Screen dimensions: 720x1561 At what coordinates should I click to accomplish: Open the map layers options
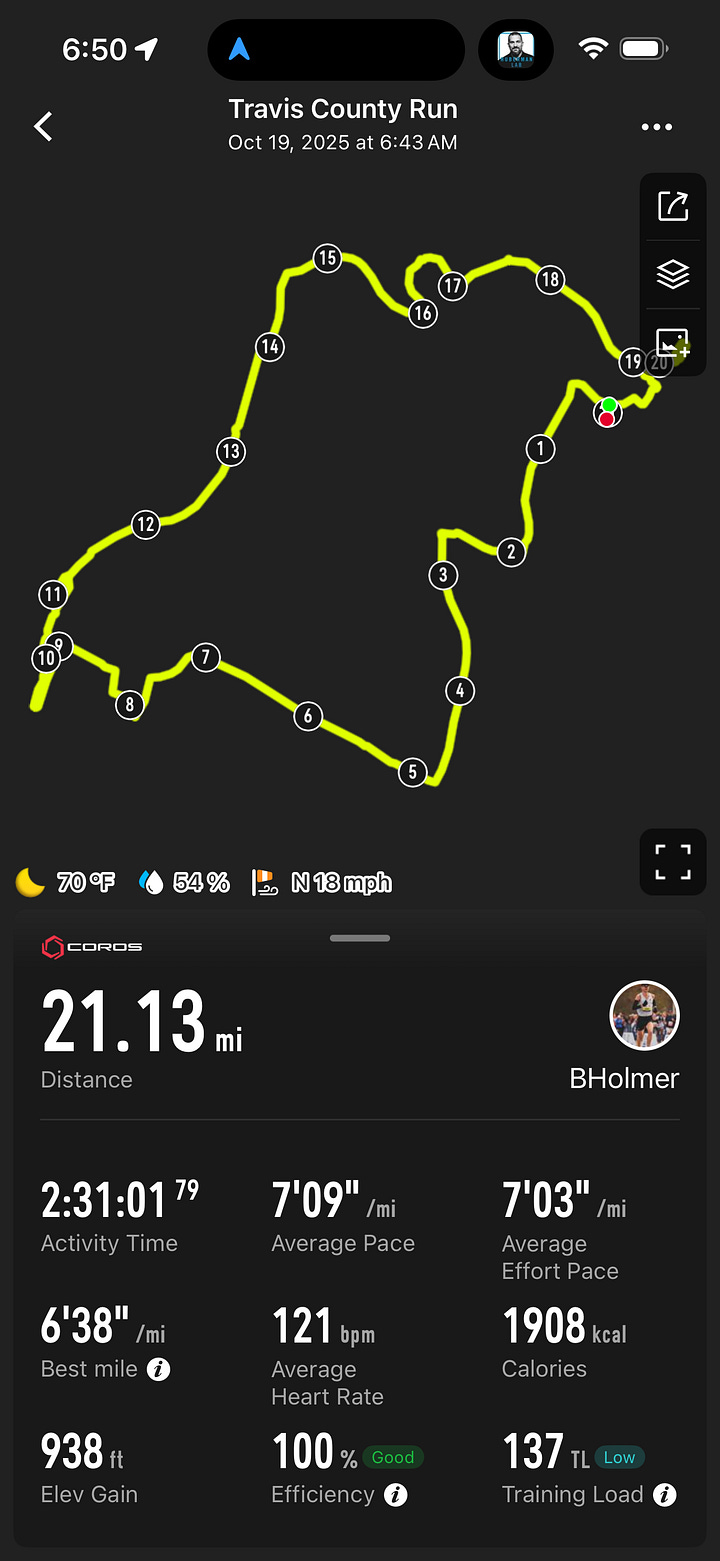pos(673,274)
